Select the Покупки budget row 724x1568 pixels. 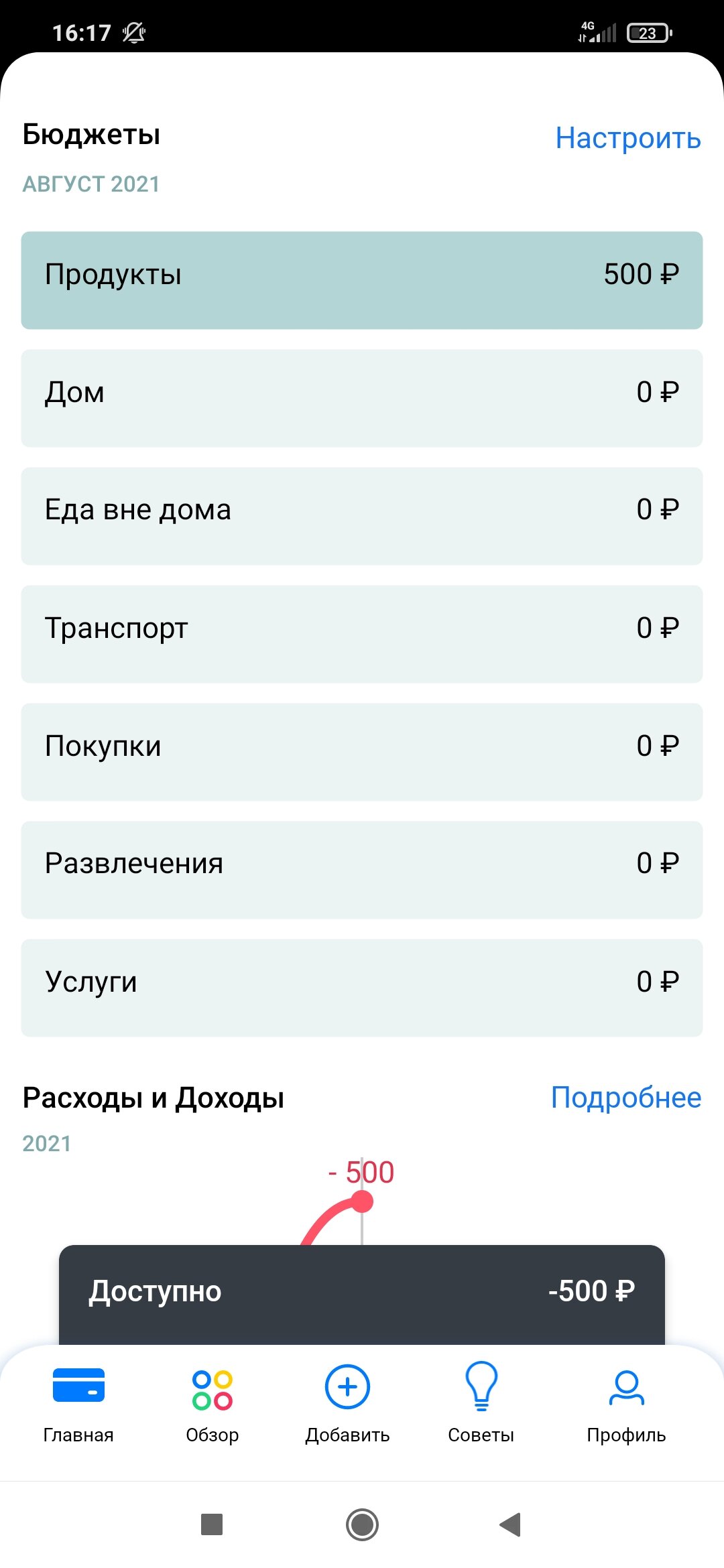[x=362, y=752]
